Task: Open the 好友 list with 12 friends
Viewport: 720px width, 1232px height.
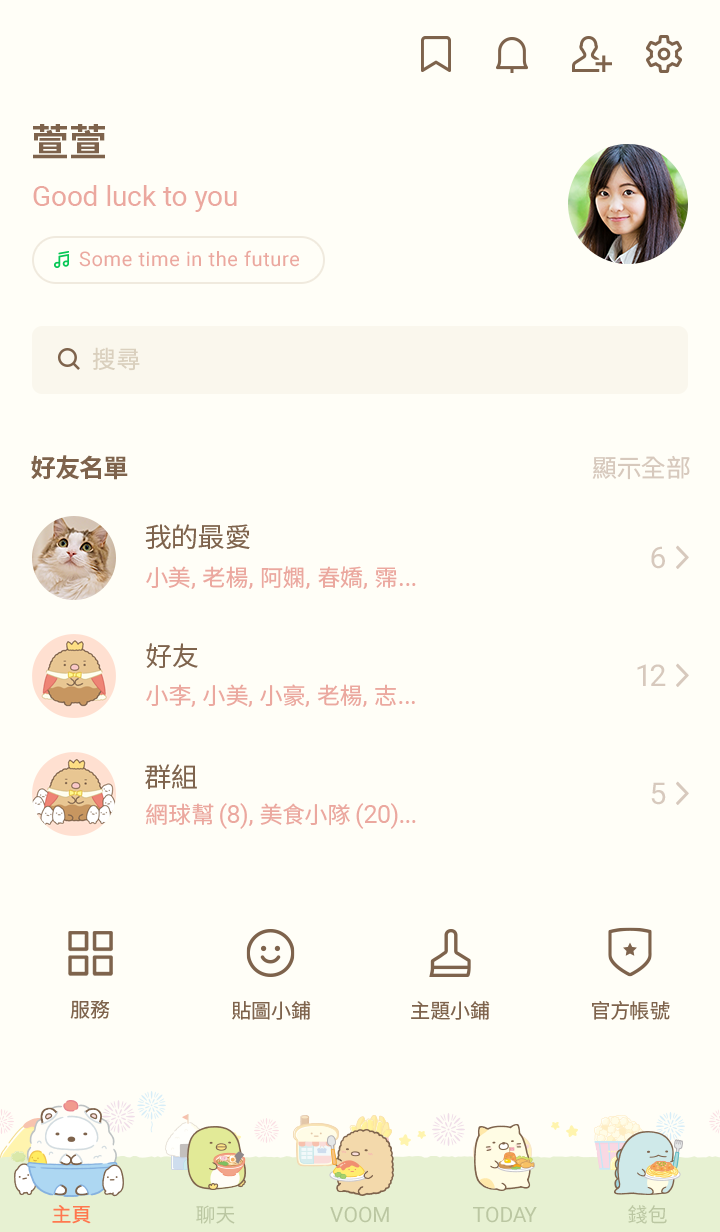Action: (360, 676)
